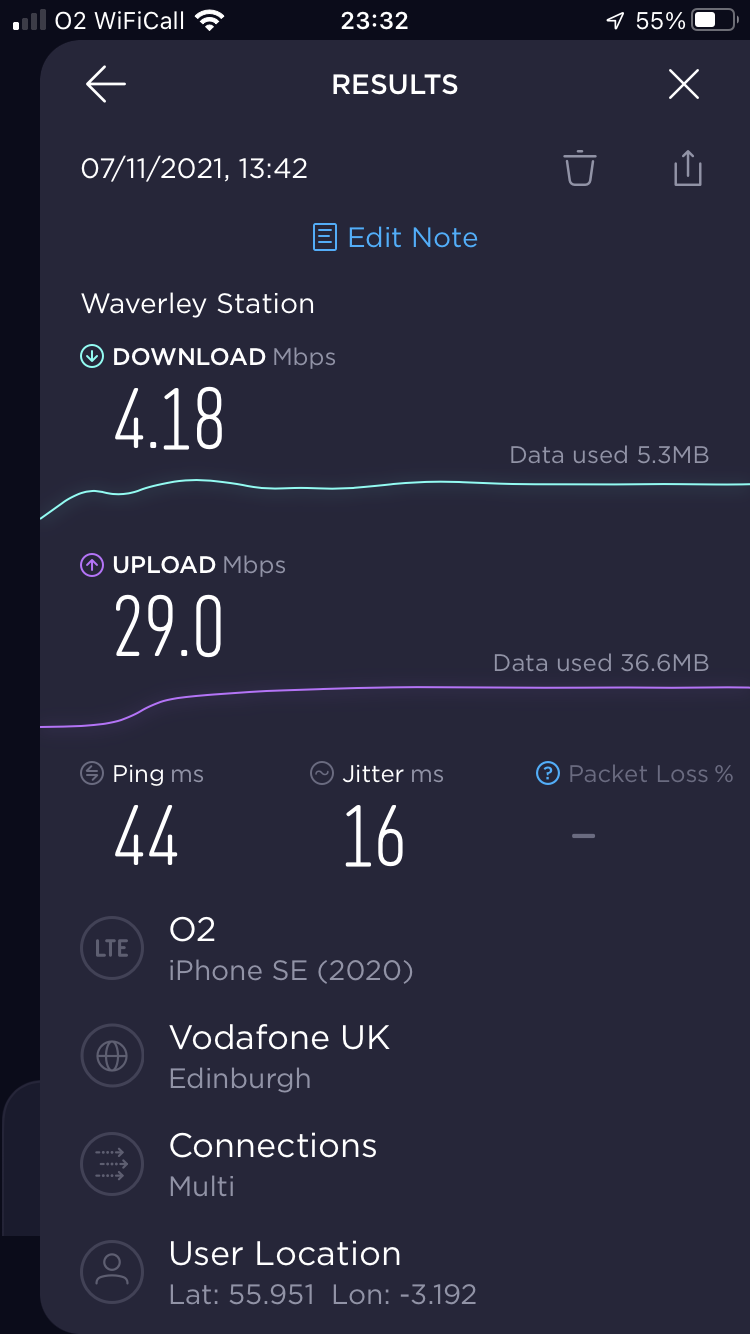Open Edit Note
The width and height of the screenshot is (750, 1334).
395,238
